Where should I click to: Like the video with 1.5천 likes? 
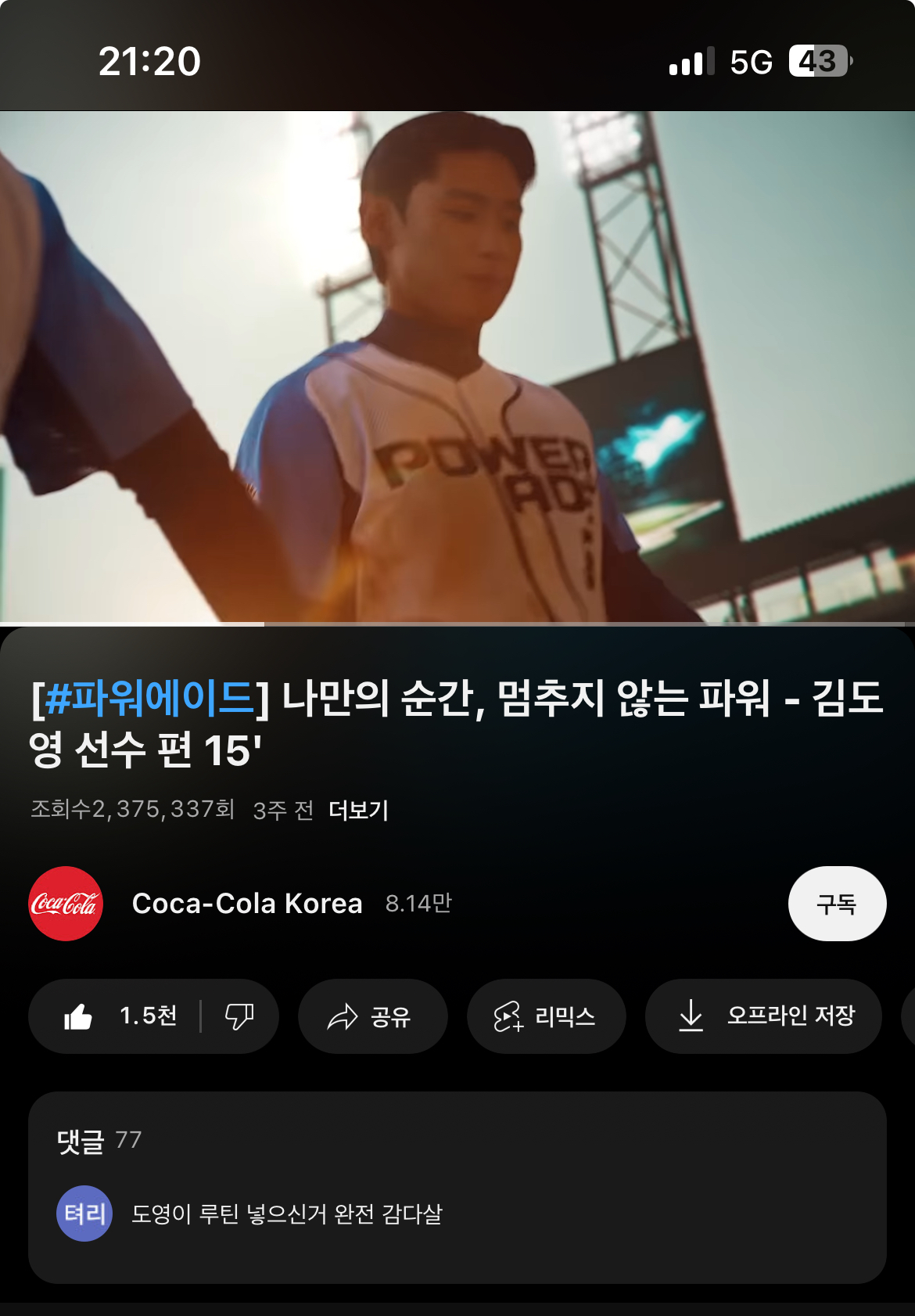[117, 1016]
